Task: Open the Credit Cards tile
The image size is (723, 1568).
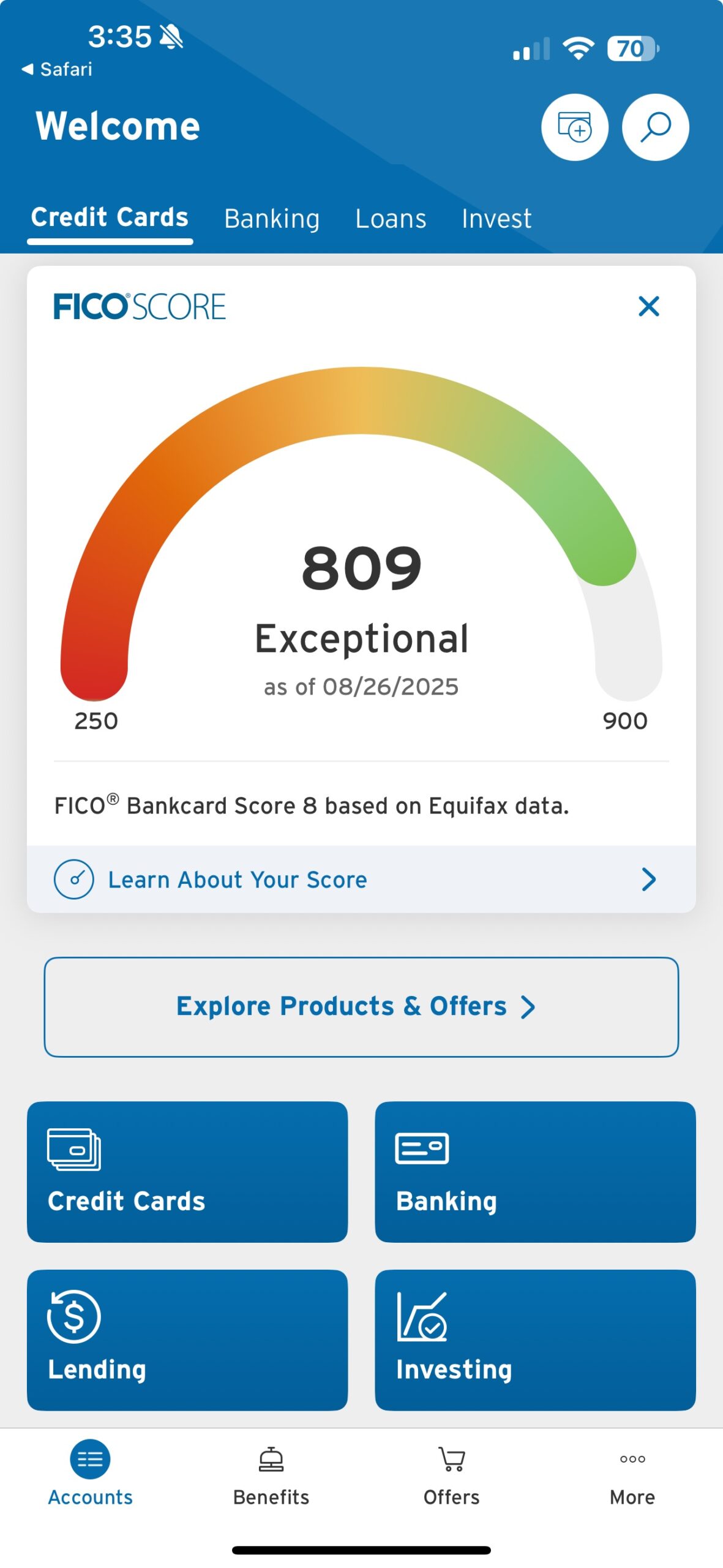Action: coord(187,1171)
